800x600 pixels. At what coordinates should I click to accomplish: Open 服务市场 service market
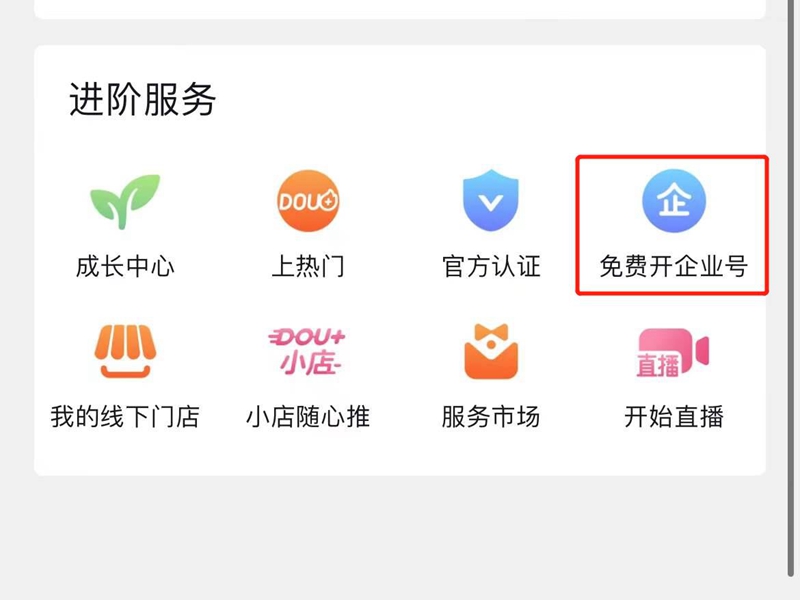[490, 353]
